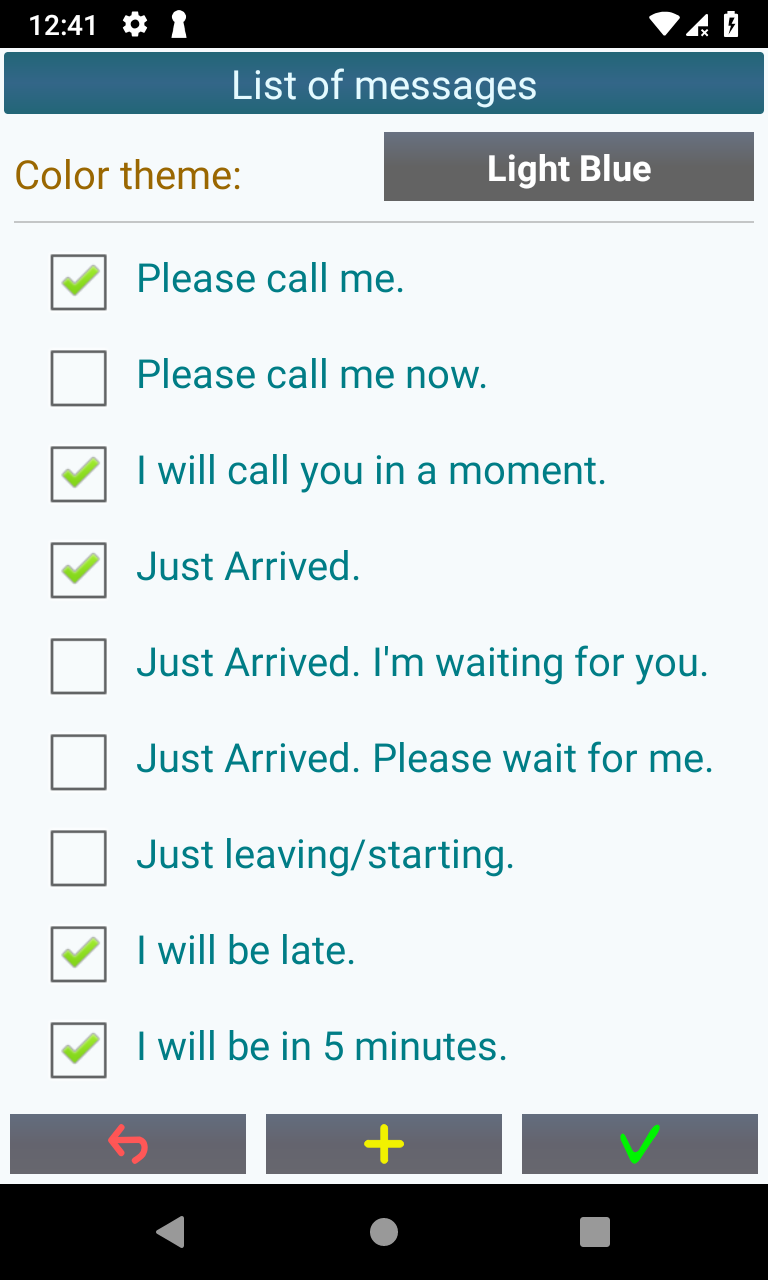Screen dimensions: 768x1280
Task: Uncheck the 'Please call me.' message
Action: point(79,282)
